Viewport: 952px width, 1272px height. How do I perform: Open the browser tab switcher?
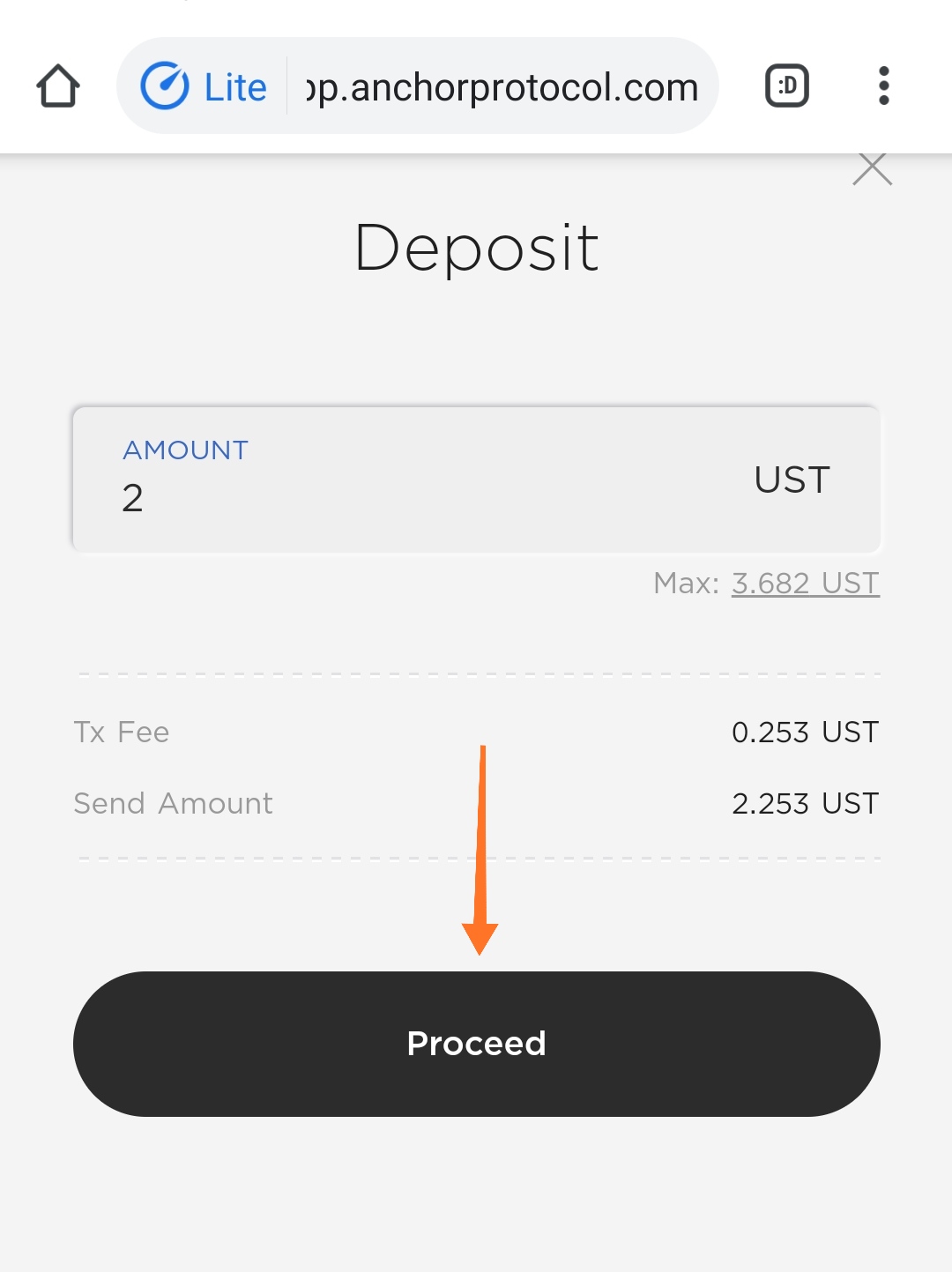click(786, 86)
